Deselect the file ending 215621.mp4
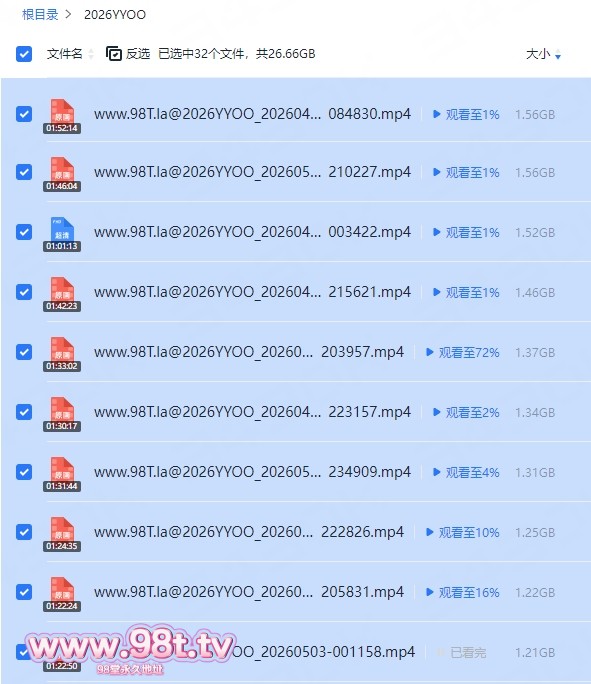The height and width of the screenshot is (684, 591). (x=24, y=292)
